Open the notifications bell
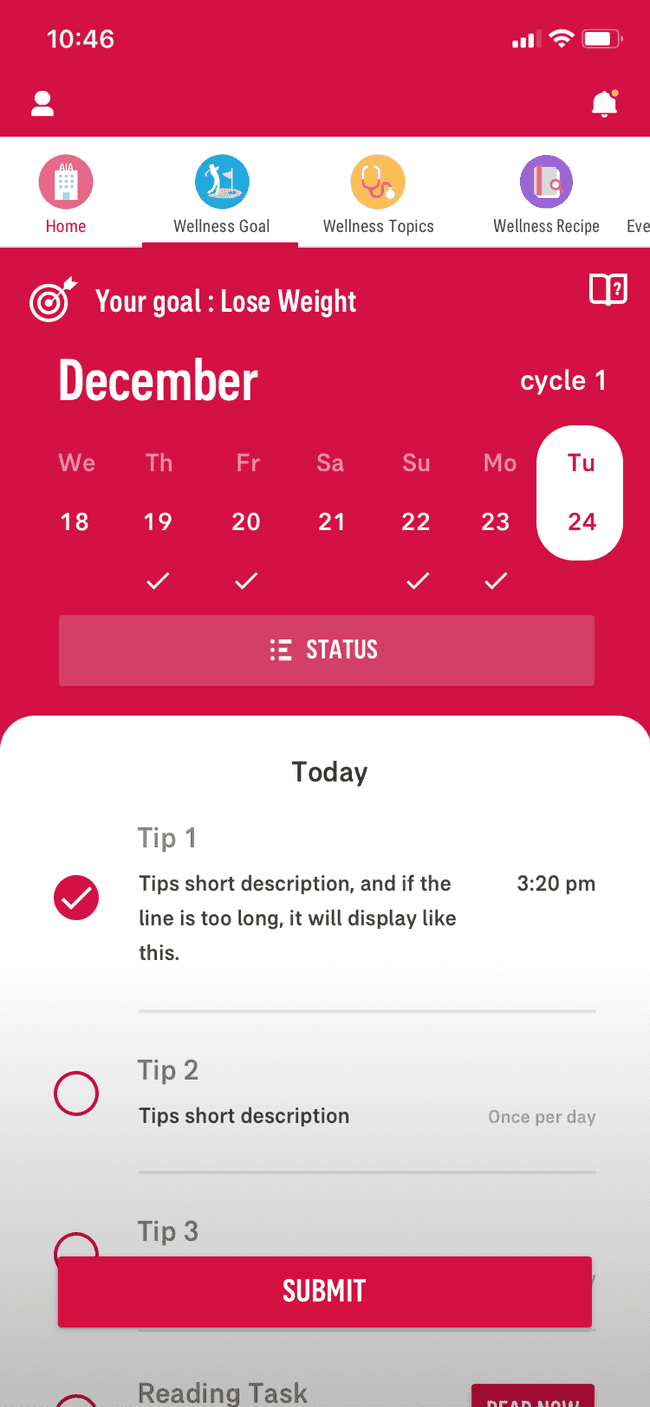The height and width of the screenshot is (1407, 650). [604, 104]
